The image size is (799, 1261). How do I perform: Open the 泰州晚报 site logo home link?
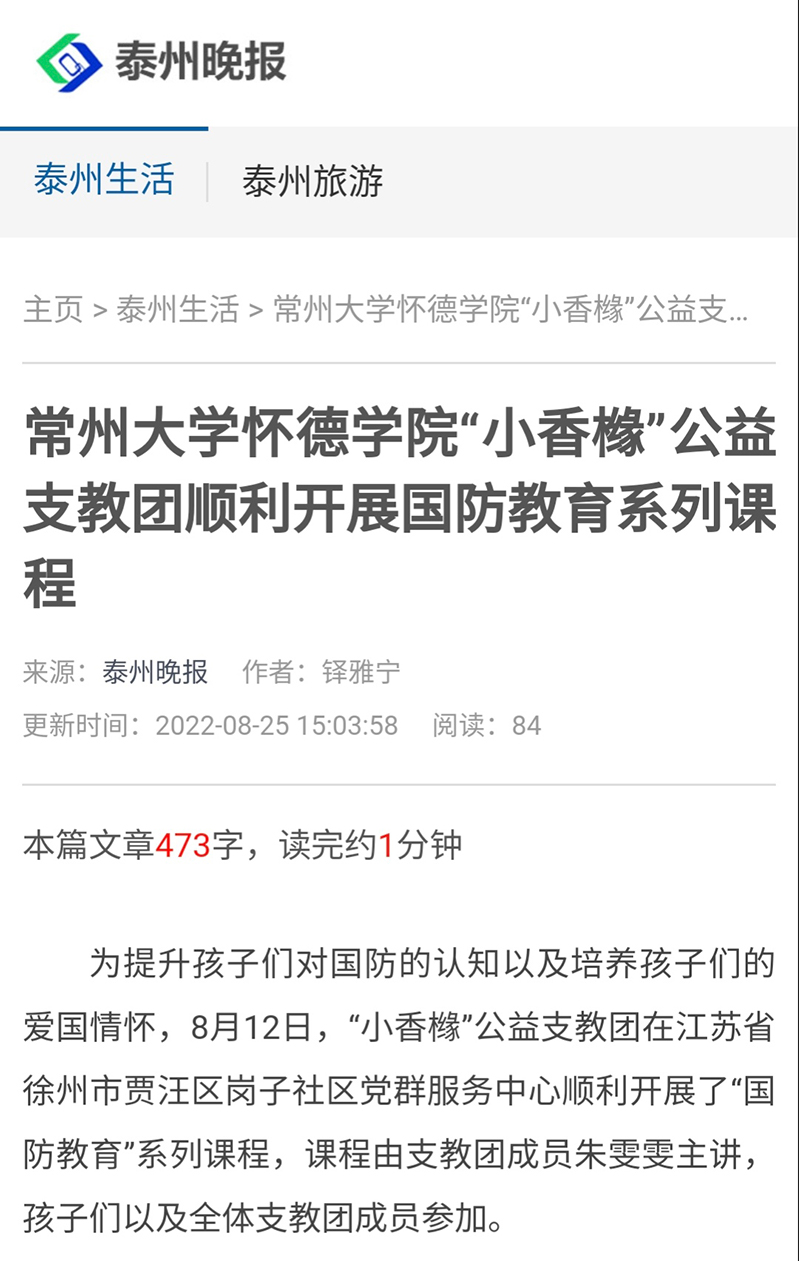tap(160, 61)
